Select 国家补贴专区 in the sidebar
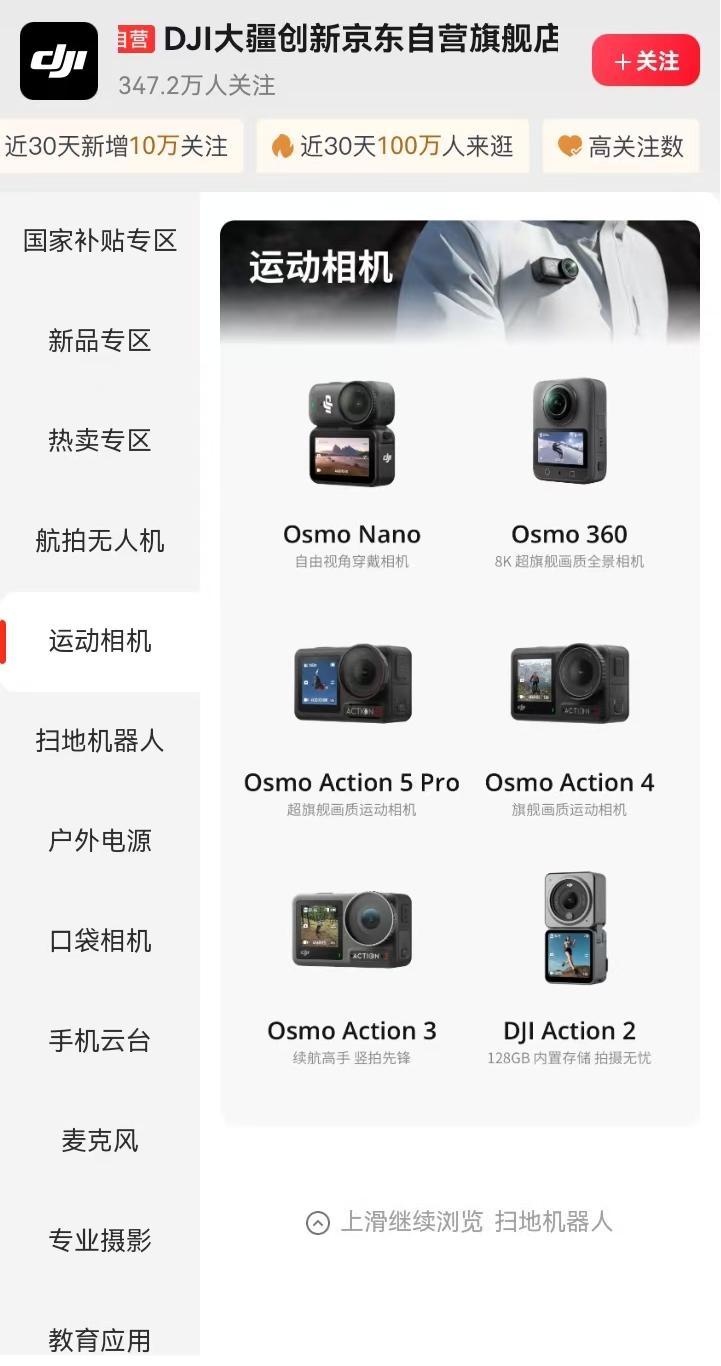721x1366 pixels. click(x=99, y=241)
